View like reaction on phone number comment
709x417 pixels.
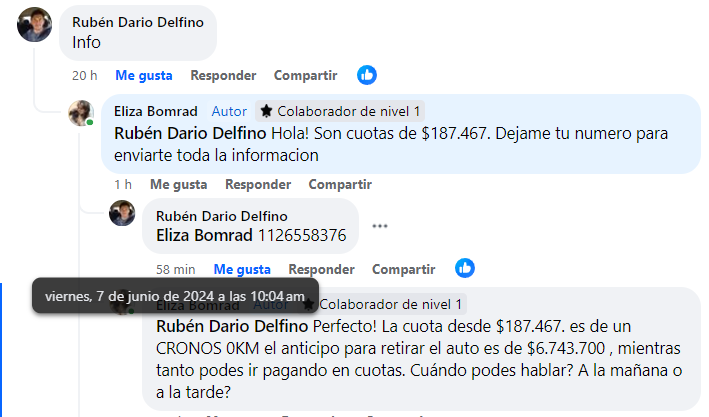[465, 268]
